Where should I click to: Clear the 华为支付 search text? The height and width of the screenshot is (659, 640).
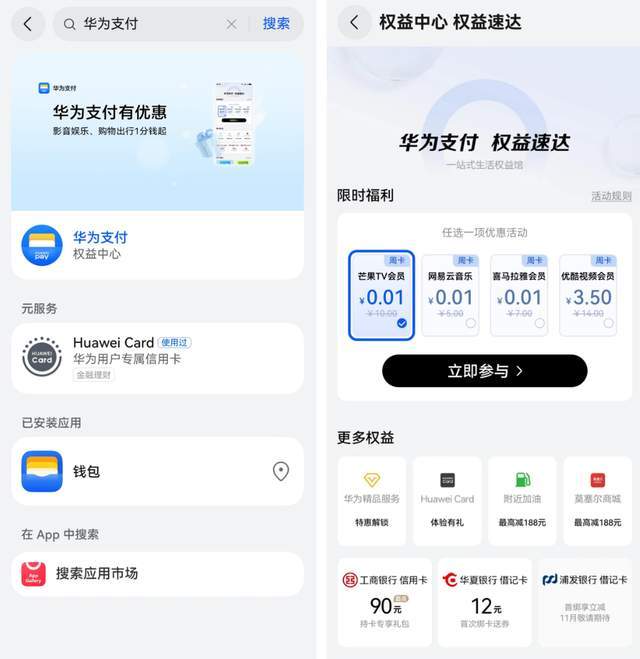point(231,24)
